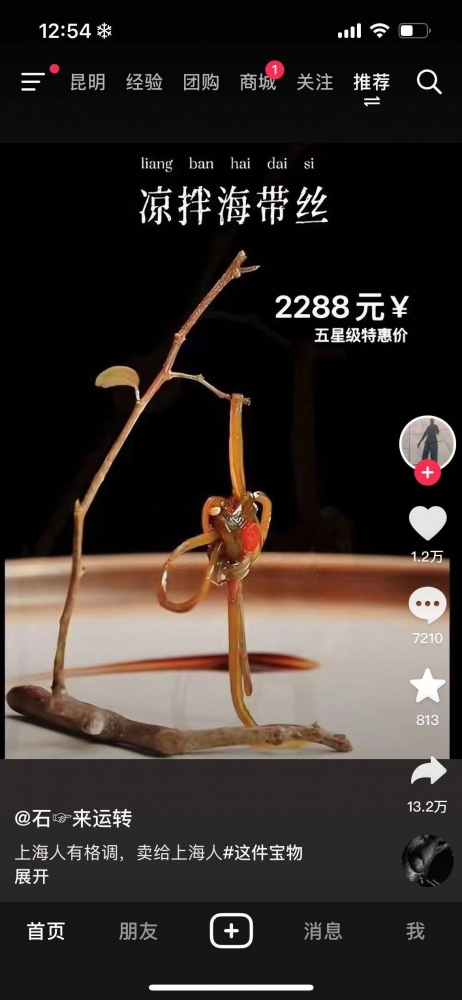This screenshot has height=1000, width=462.
Task: Go to the 朋友 tab
Action: (x=138, y=931)
